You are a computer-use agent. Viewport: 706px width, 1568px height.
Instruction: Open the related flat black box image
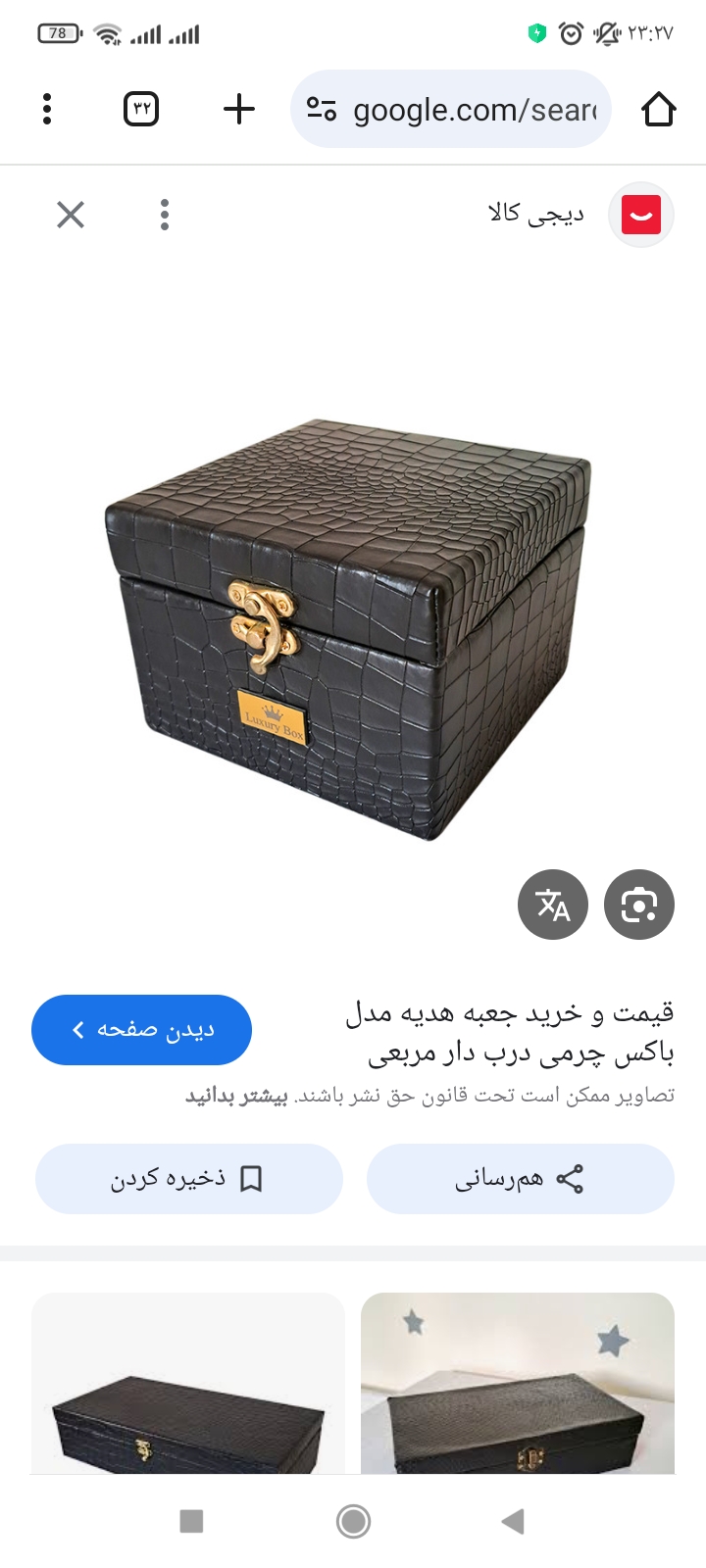pos(188,1384)
